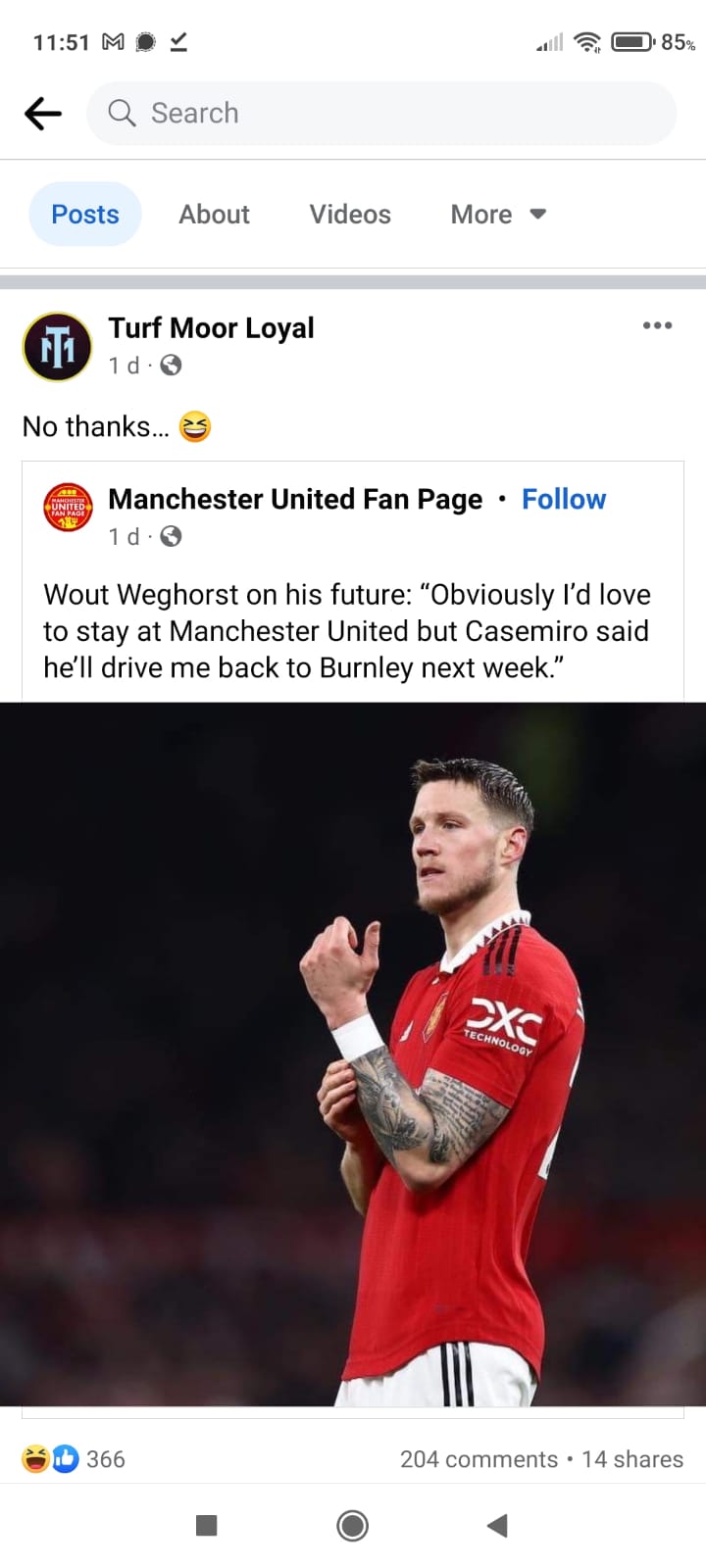This screenshot has width=706, height=1568.
Task: Tap the Turf Moor Loyal profile picture
Action: (57, 347)
